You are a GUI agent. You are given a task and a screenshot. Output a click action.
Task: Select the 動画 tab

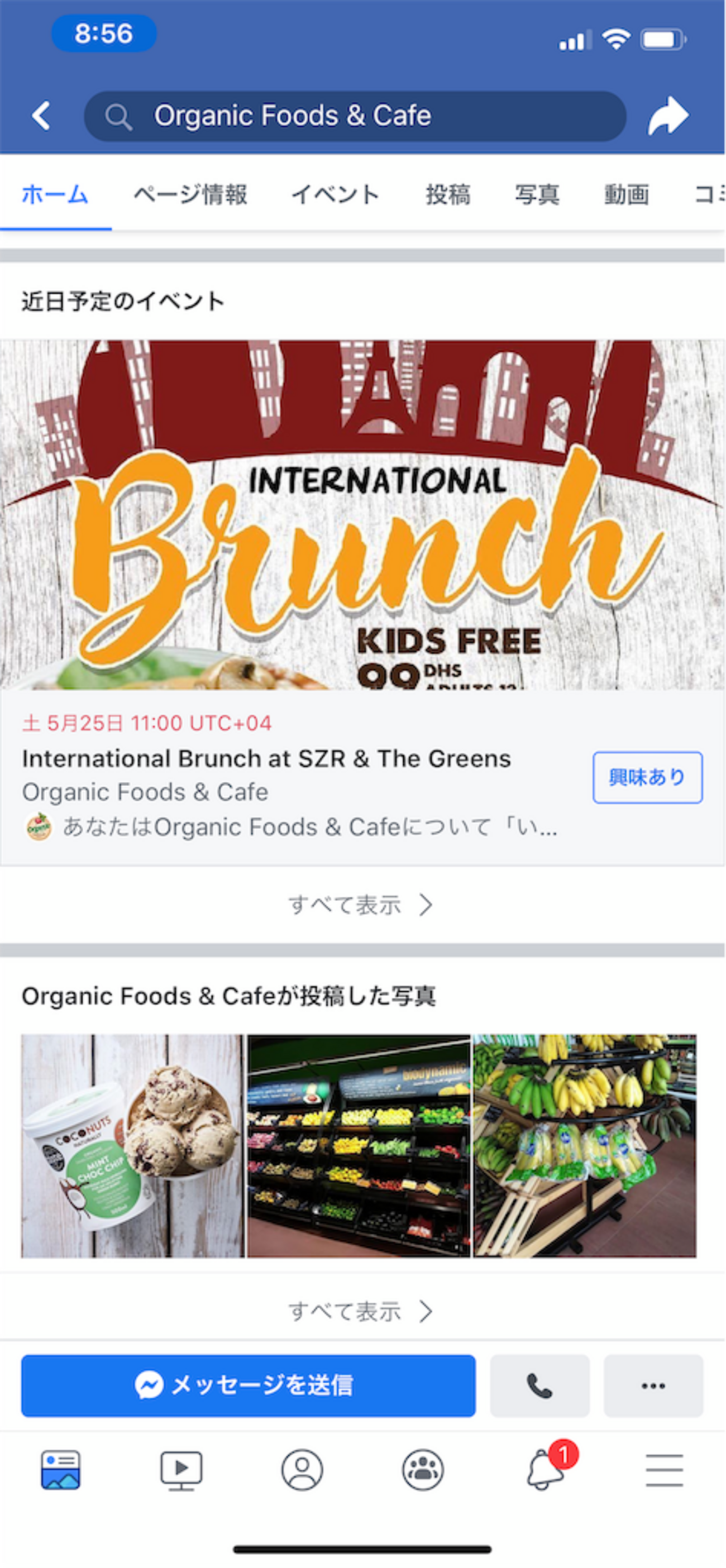[626, 195]
